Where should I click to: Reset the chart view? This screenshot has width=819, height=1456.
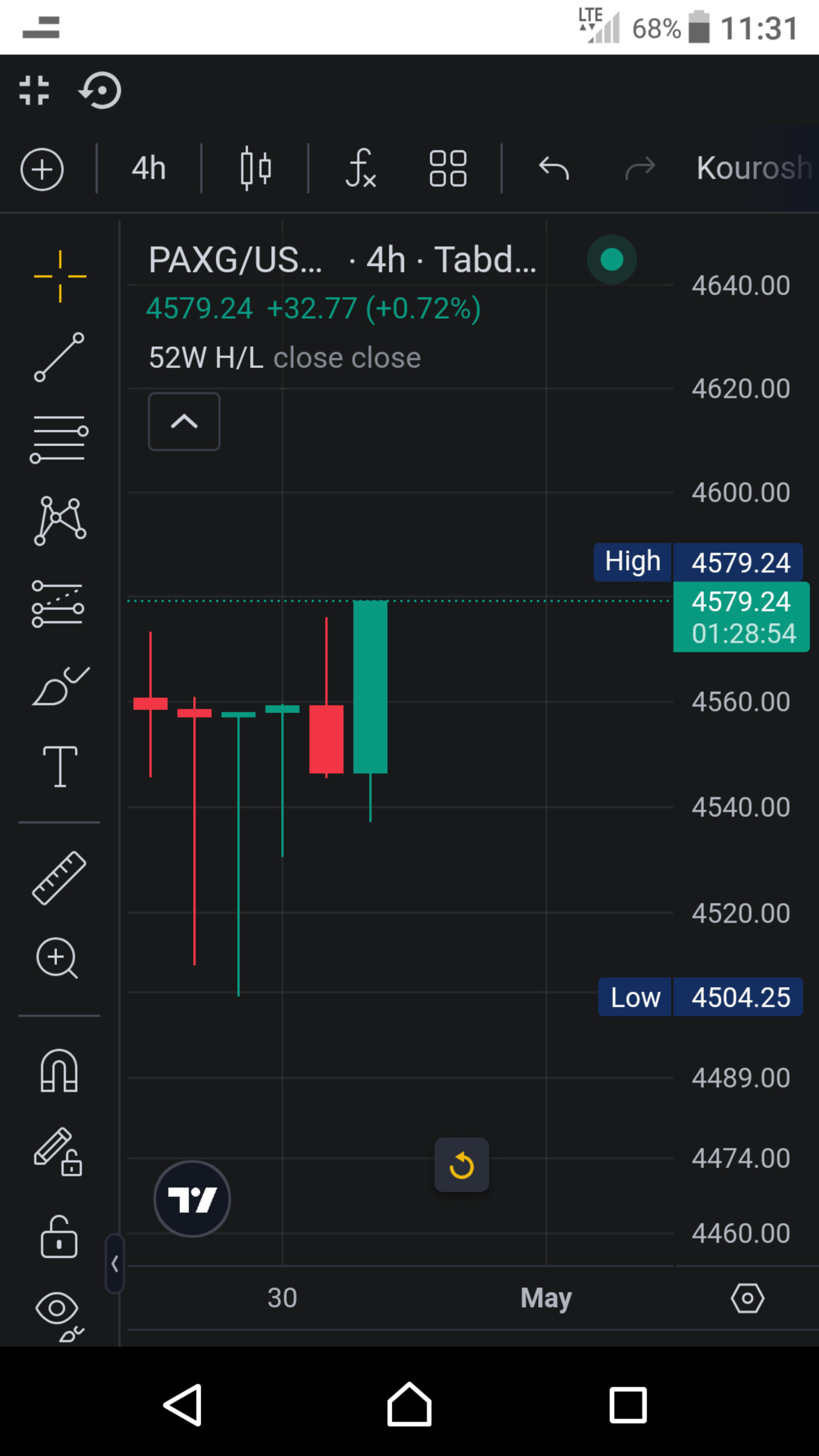click(x=461, y=1165)
